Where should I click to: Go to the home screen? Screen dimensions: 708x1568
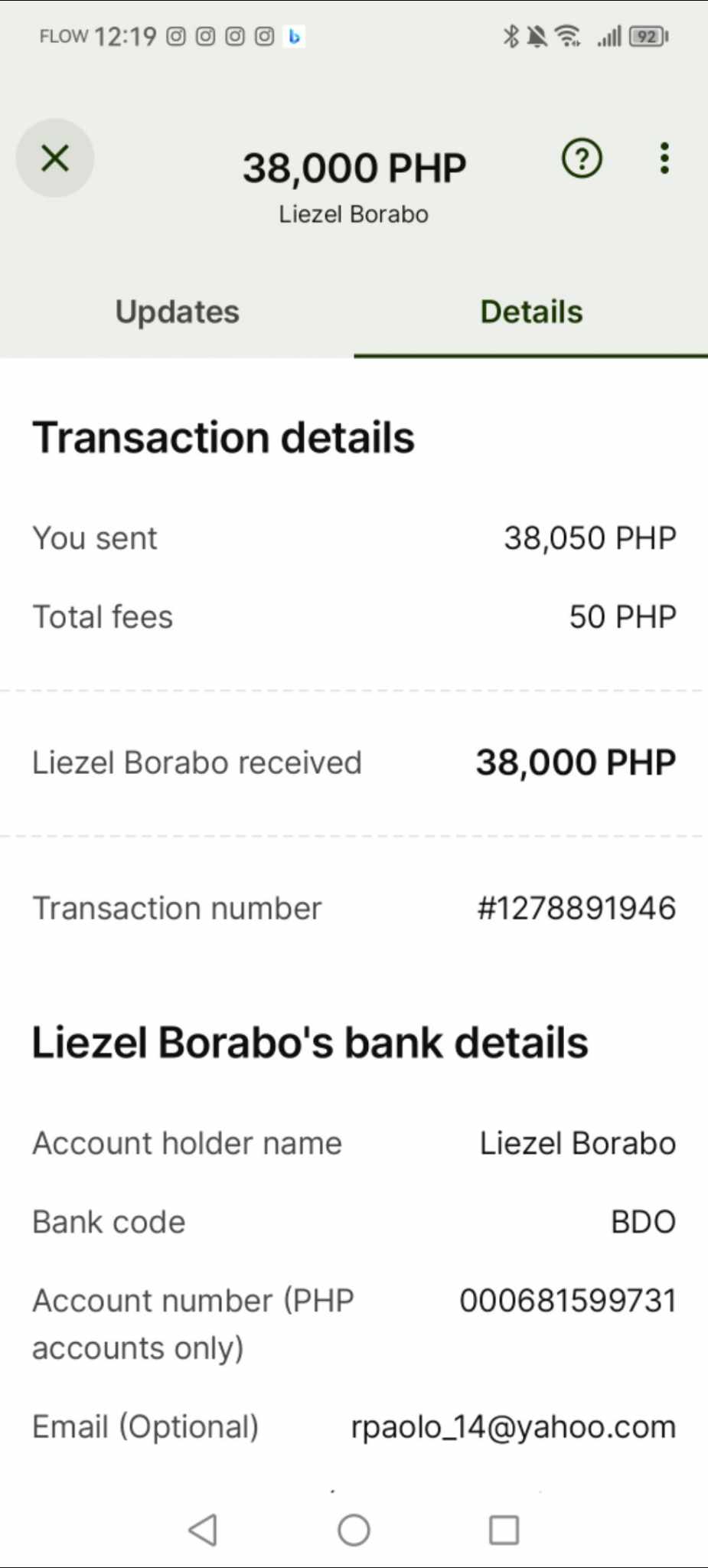coord(354,1530)
